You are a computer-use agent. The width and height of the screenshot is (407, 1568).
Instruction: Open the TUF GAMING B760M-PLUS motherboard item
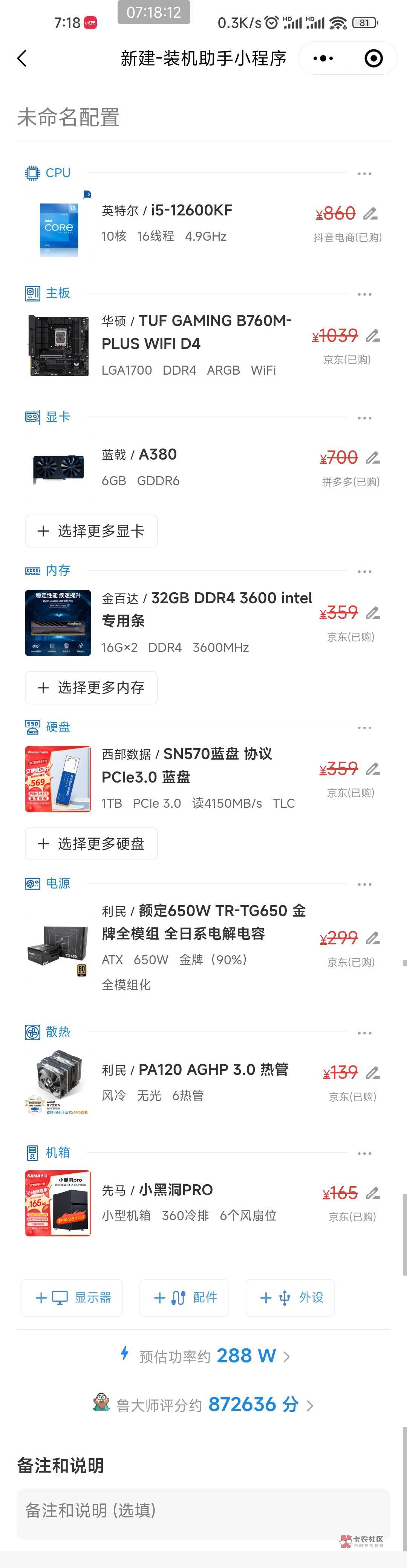click(196, 332)
